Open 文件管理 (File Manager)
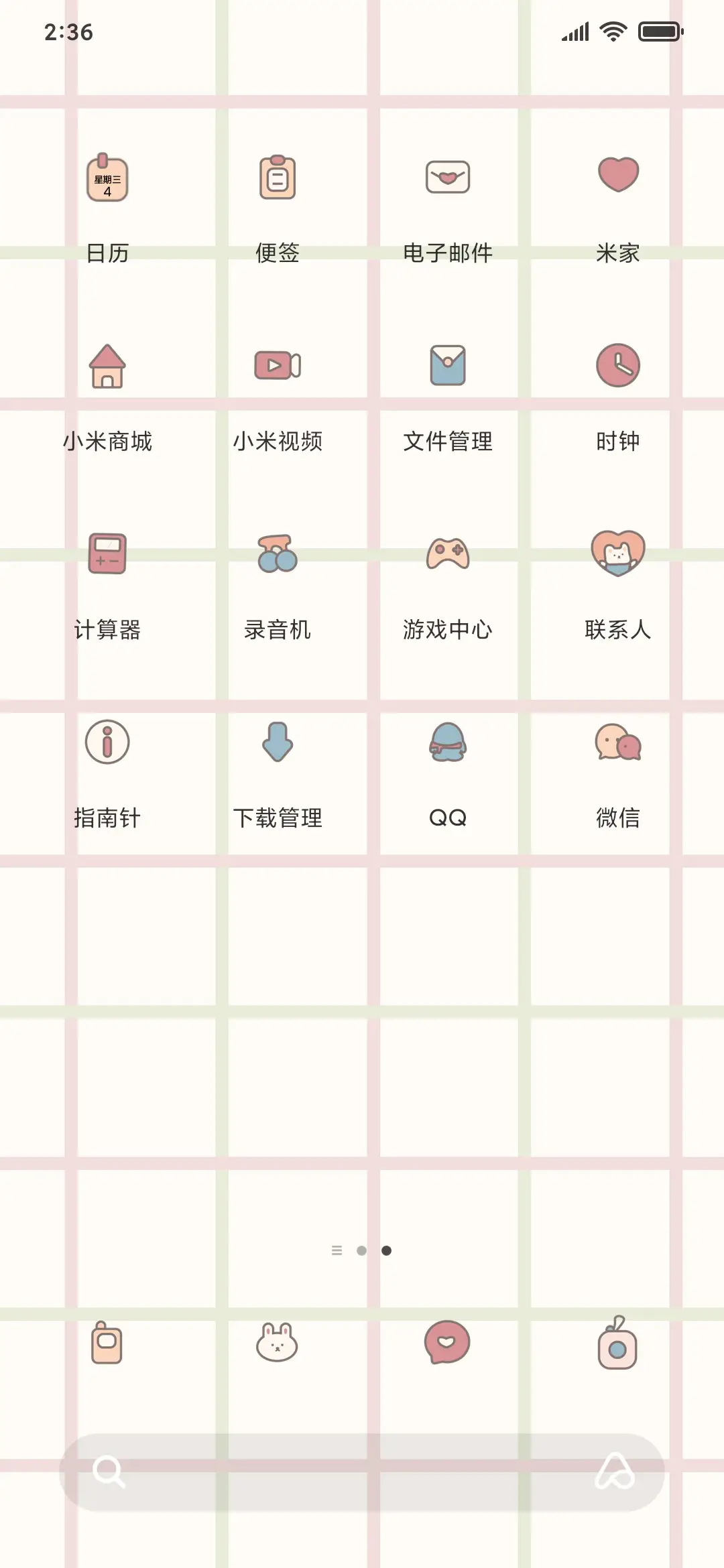This screenshot has height=1568, width=724. 448,365
